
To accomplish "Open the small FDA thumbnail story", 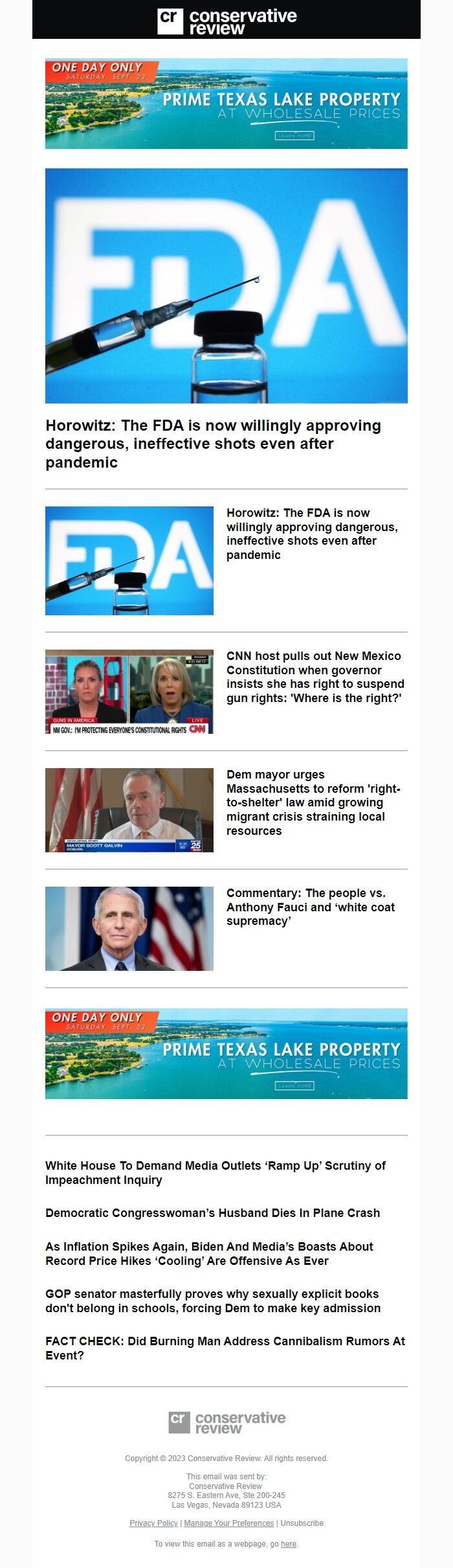I will pos(129,561).
